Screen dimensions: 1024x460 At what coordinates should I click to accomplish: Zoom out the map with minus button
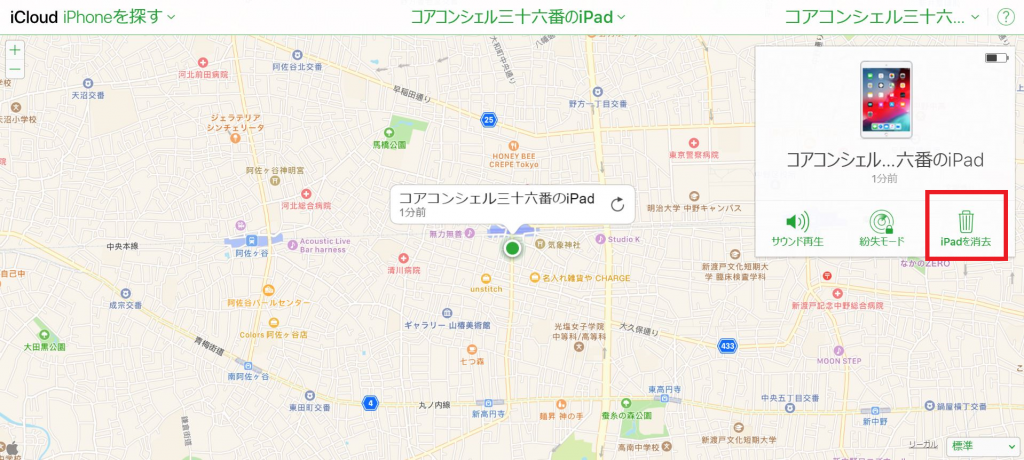pos(15,69)
